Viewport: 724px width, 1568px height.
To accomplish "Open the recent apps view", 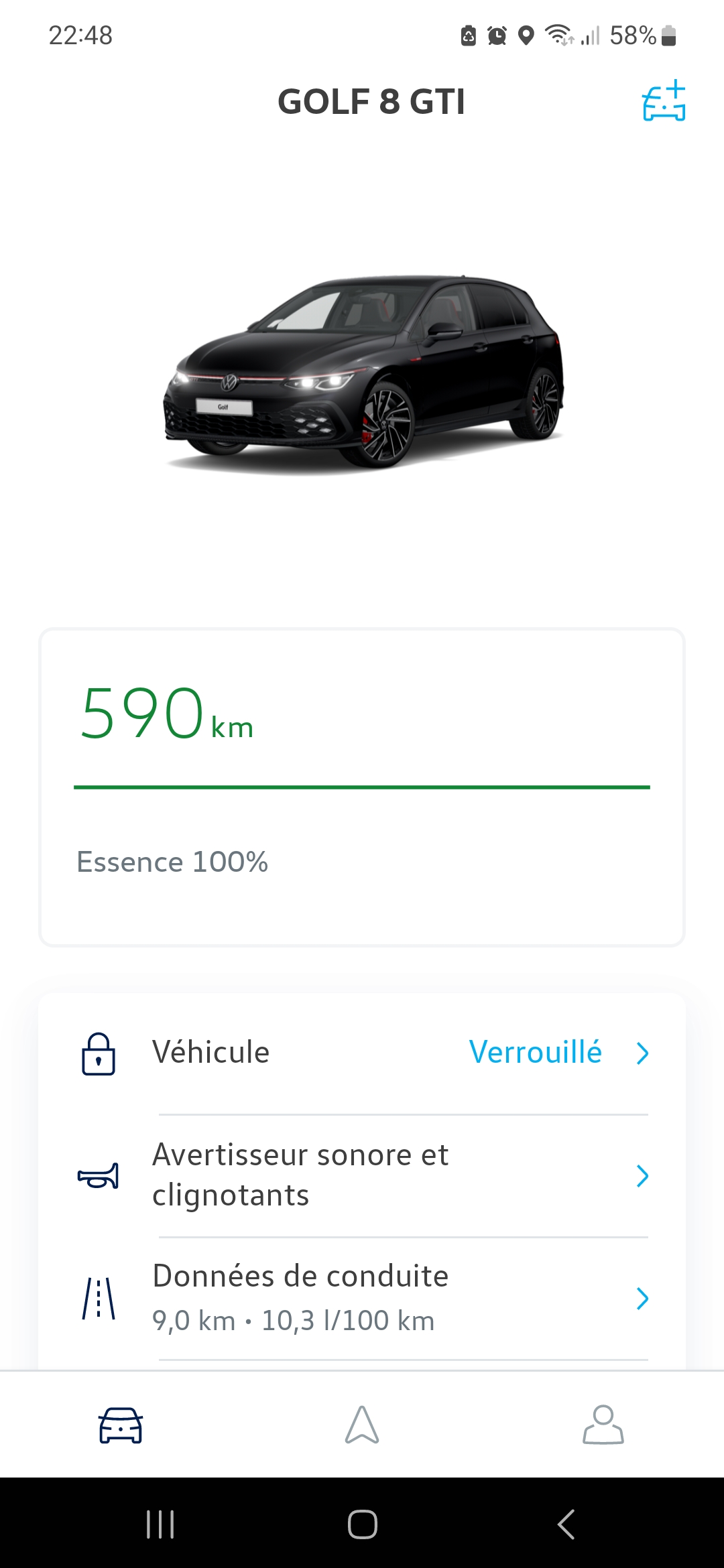I will [x=160, y=1524].
